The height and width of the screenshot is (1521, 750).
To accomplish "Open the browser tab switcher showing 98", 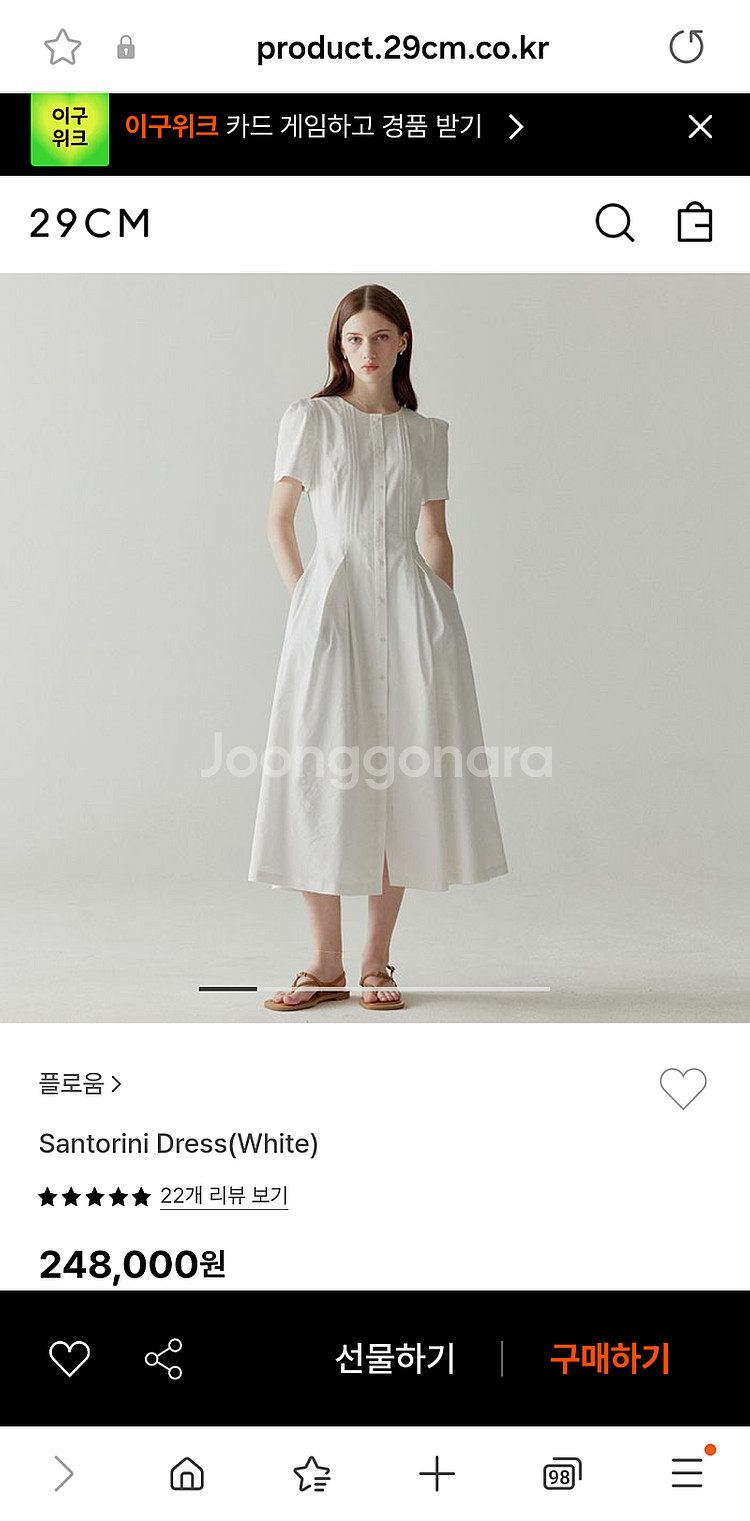I will pos(561,1472).
